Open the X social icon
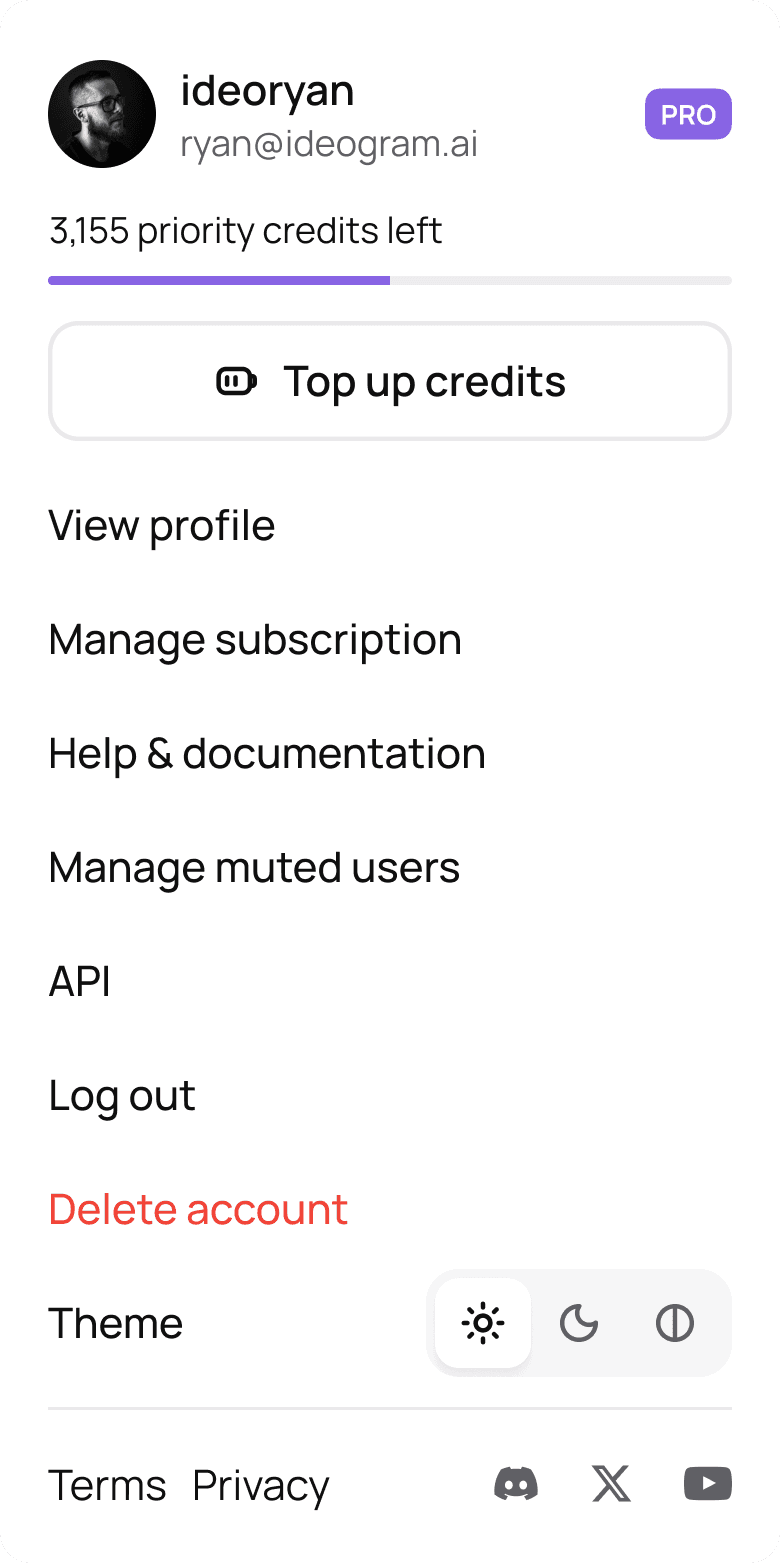Image resolution: width=780 pixels, height=1563 pixels. click(x=612, y=1484)
